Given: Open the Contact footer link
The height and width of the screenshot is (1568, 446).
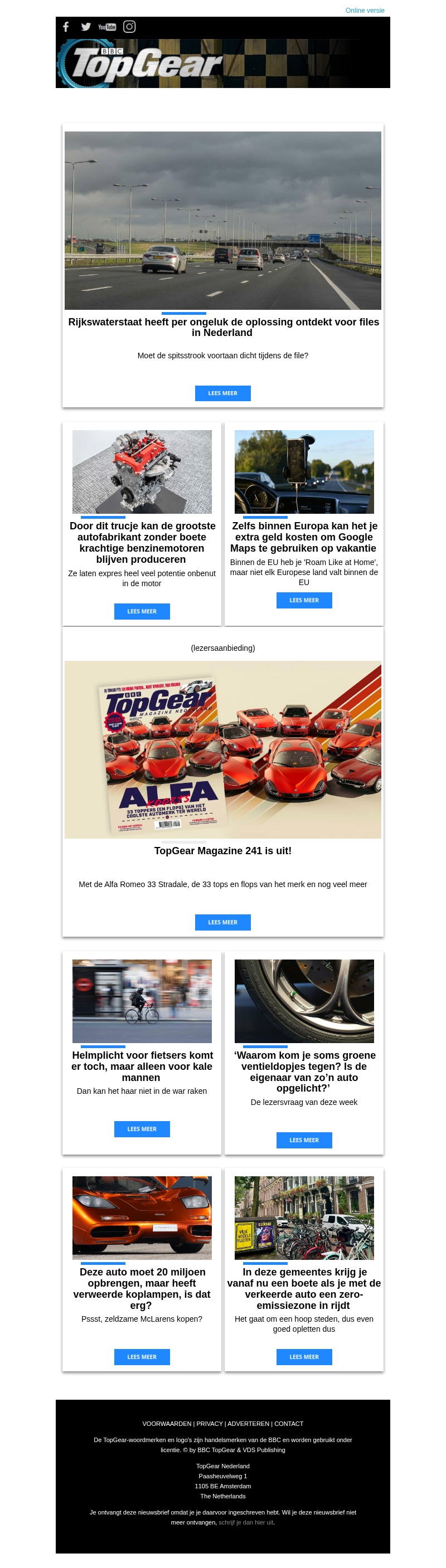Looking at the screenshot, I should point(289,1424).
